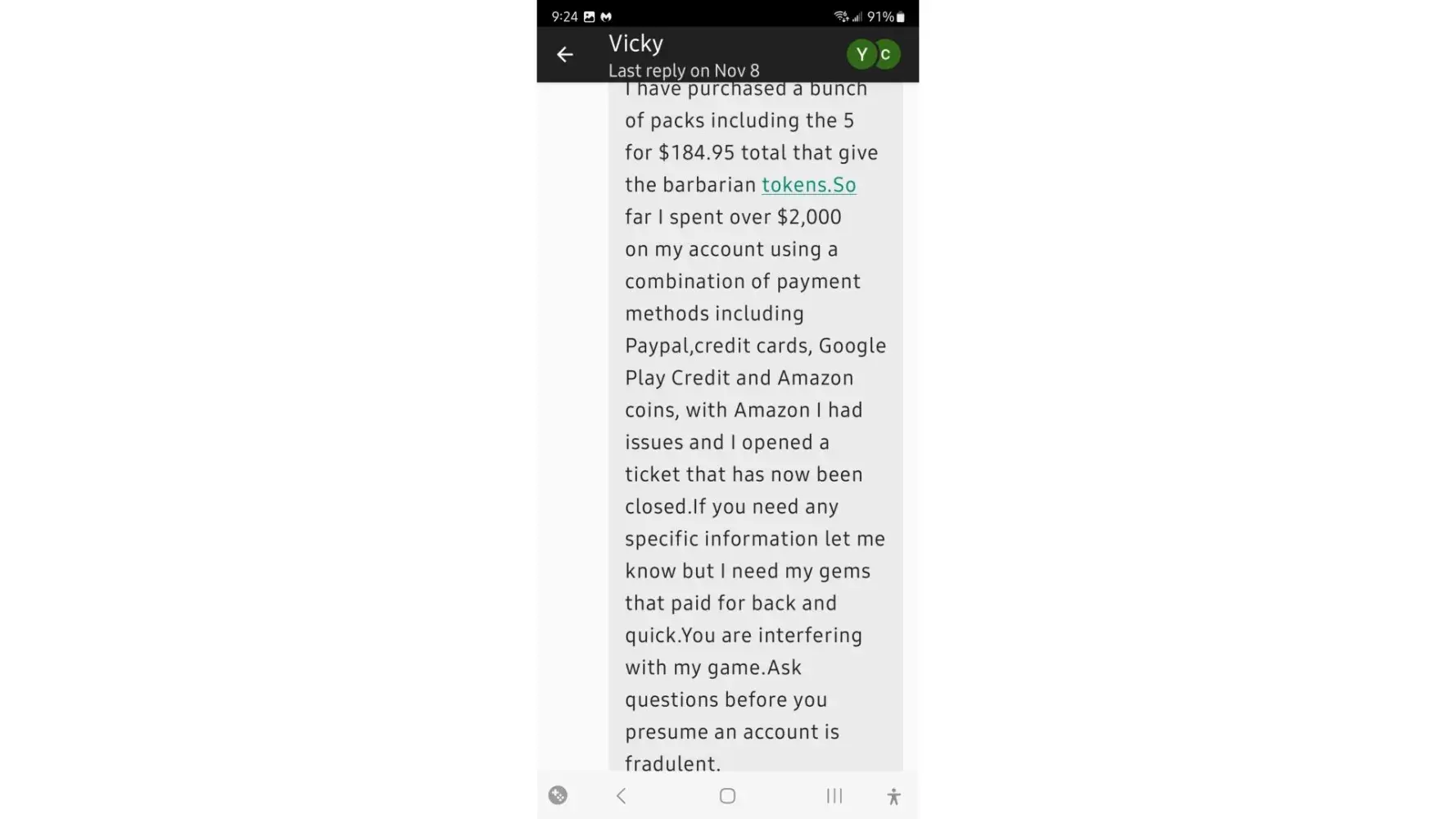Tap the system home button
Image resolution: width=1456 pixels, height=819 pixels.
727,796
